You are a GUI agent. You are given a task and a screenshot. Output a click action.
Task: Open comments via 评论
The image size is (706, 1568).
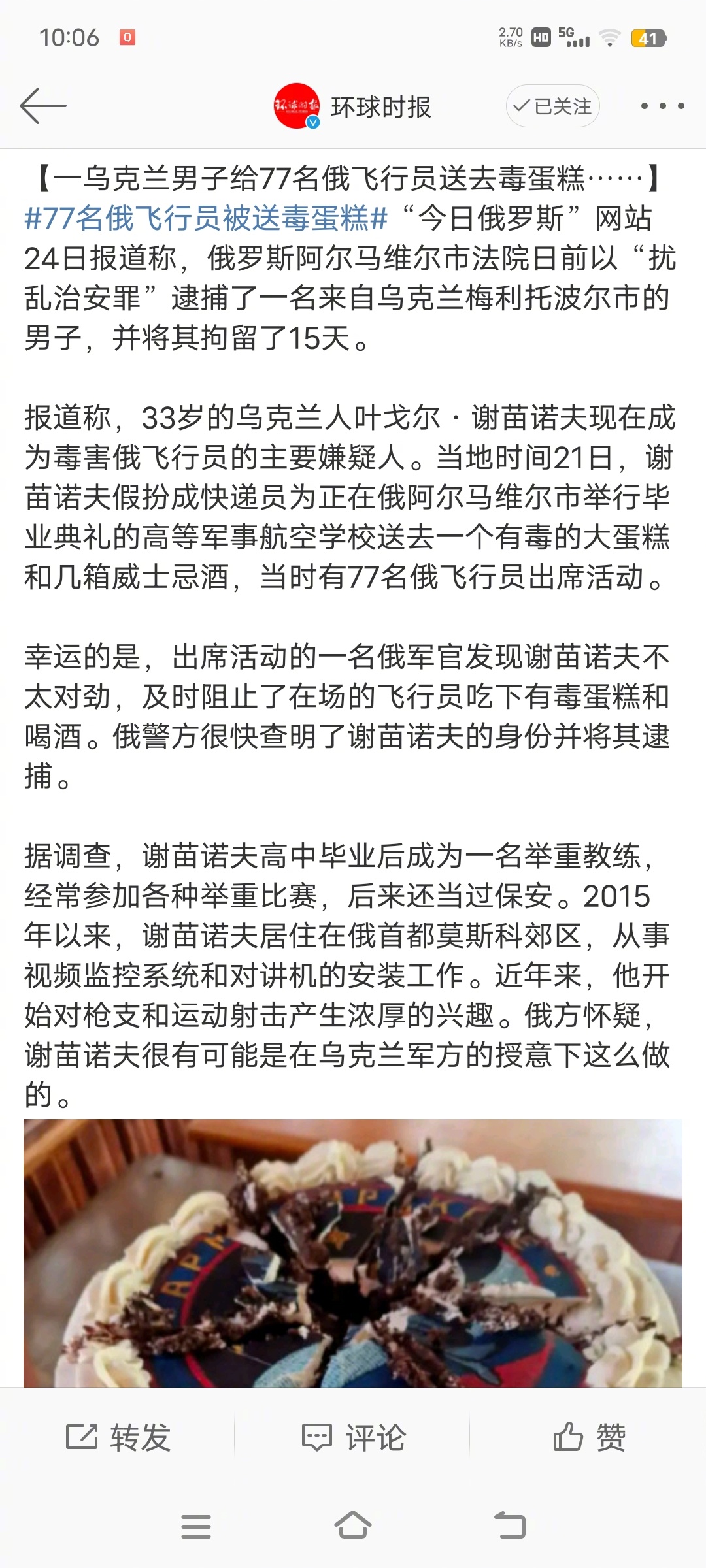tap(354, 1437)
